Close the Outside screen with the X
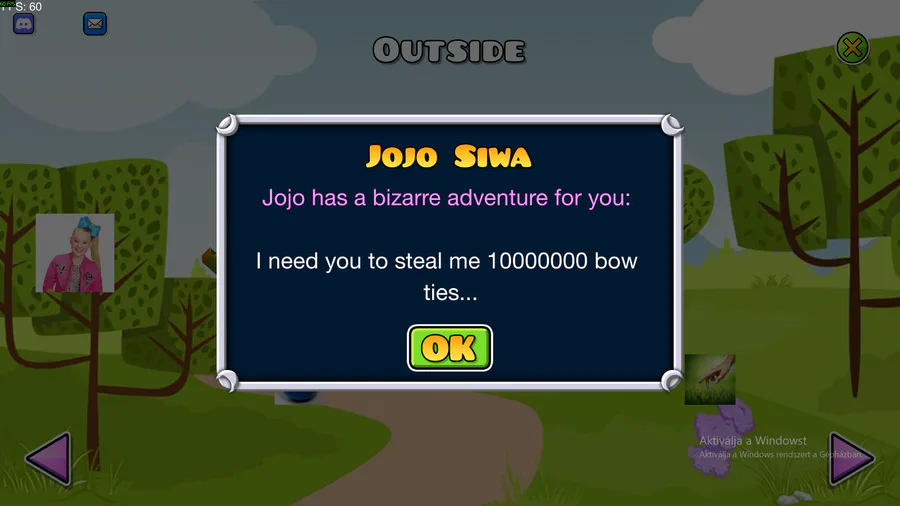Image resolution: width=900 pixels, height=506 pixels. tap(852, 47)
